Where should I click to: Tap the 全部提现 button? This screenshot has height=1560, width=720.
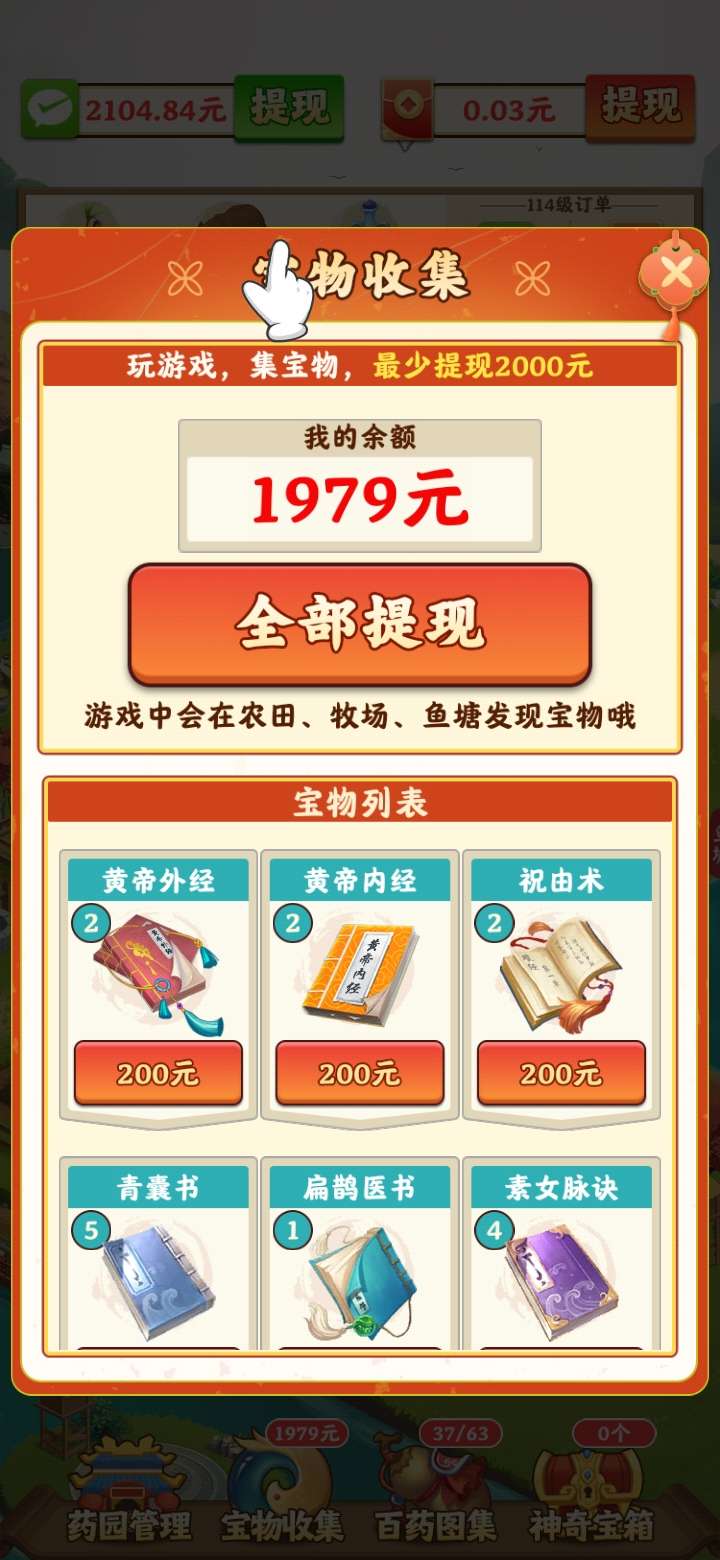[360, 625]
